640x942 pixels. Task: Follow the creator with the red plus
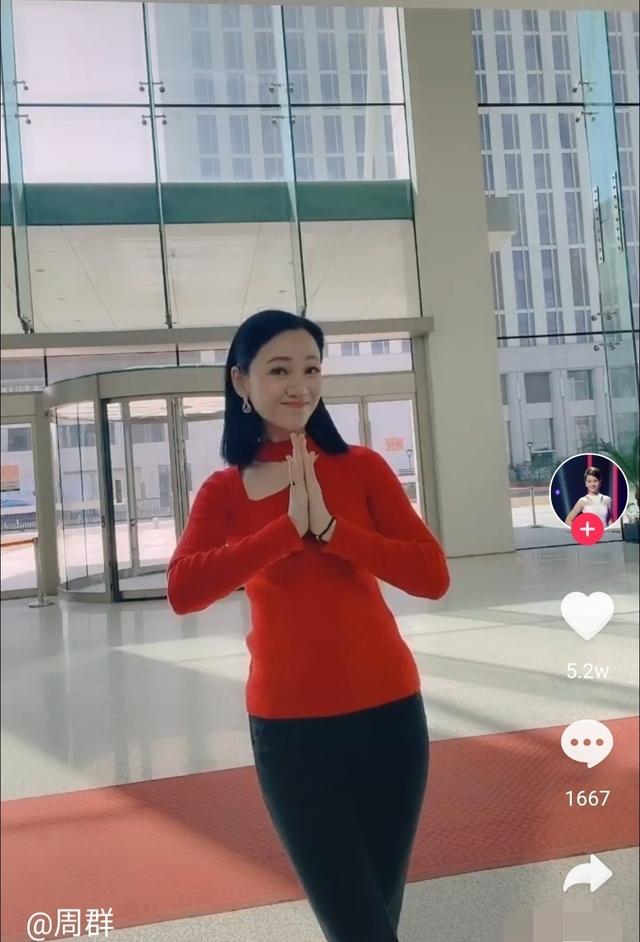coord(587,529)
